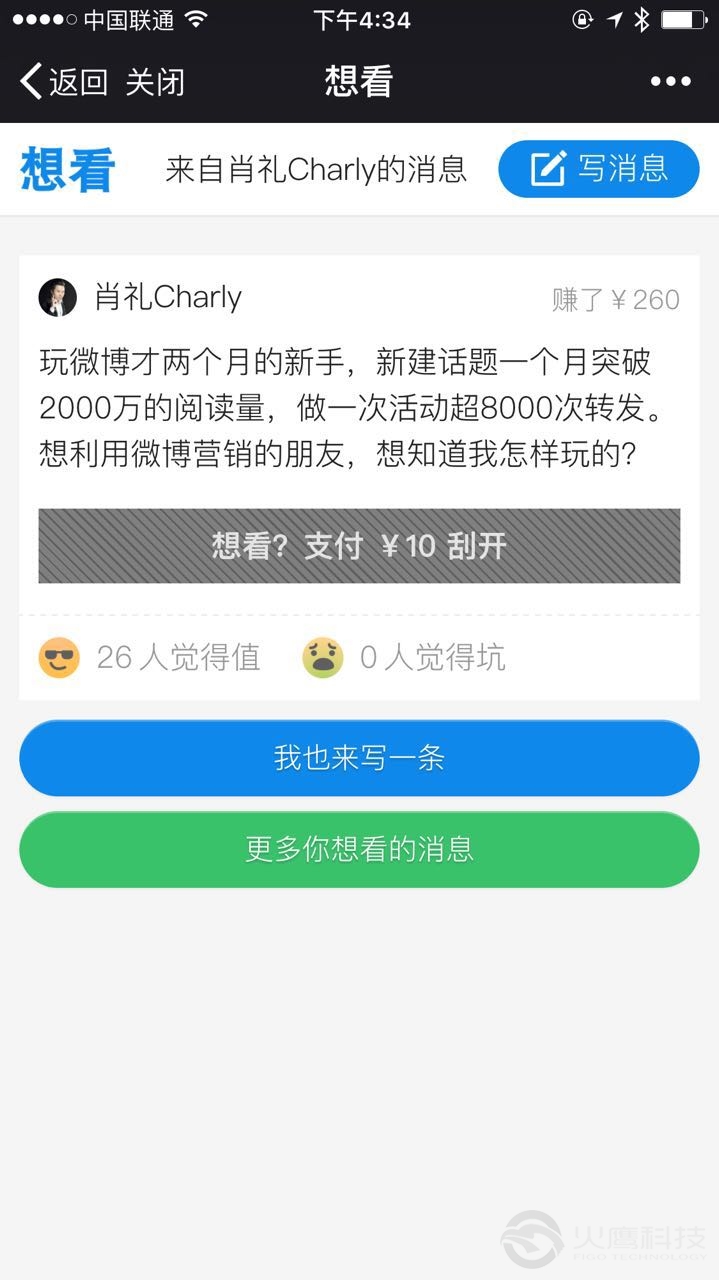The image size is (719, 1280).
Task: Tap 我也来写一条 to write one
Action: (359, 758)
